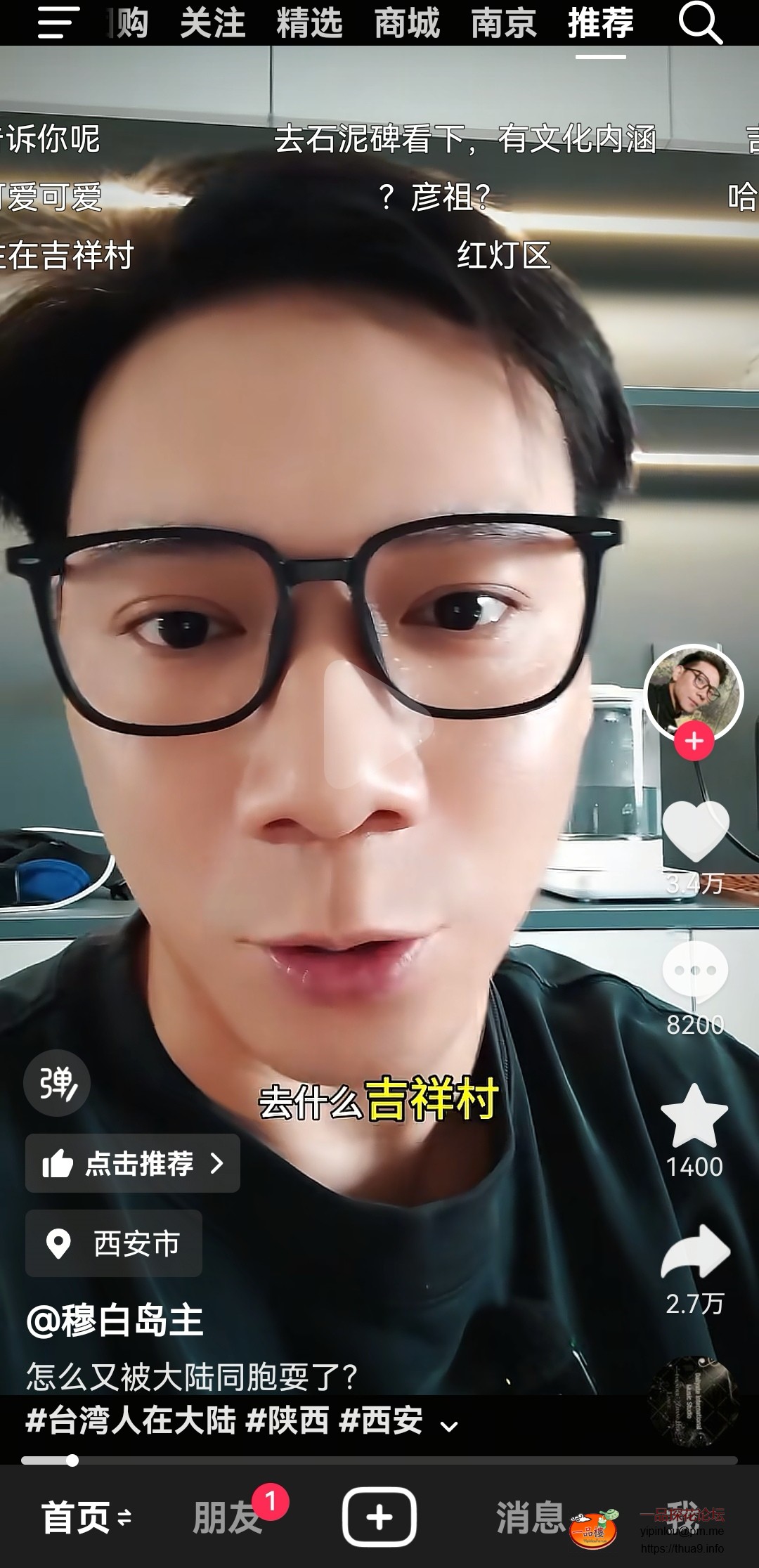Switch to the 南京 tab
The width and height of the screenshot is (759, 1568).
coord(503,22)
